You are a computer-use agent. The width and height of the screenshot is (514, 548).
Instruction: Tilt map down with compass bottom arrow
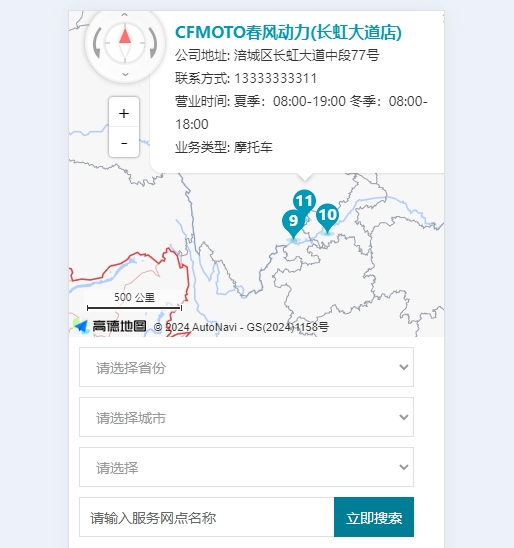tap(125, 74)
